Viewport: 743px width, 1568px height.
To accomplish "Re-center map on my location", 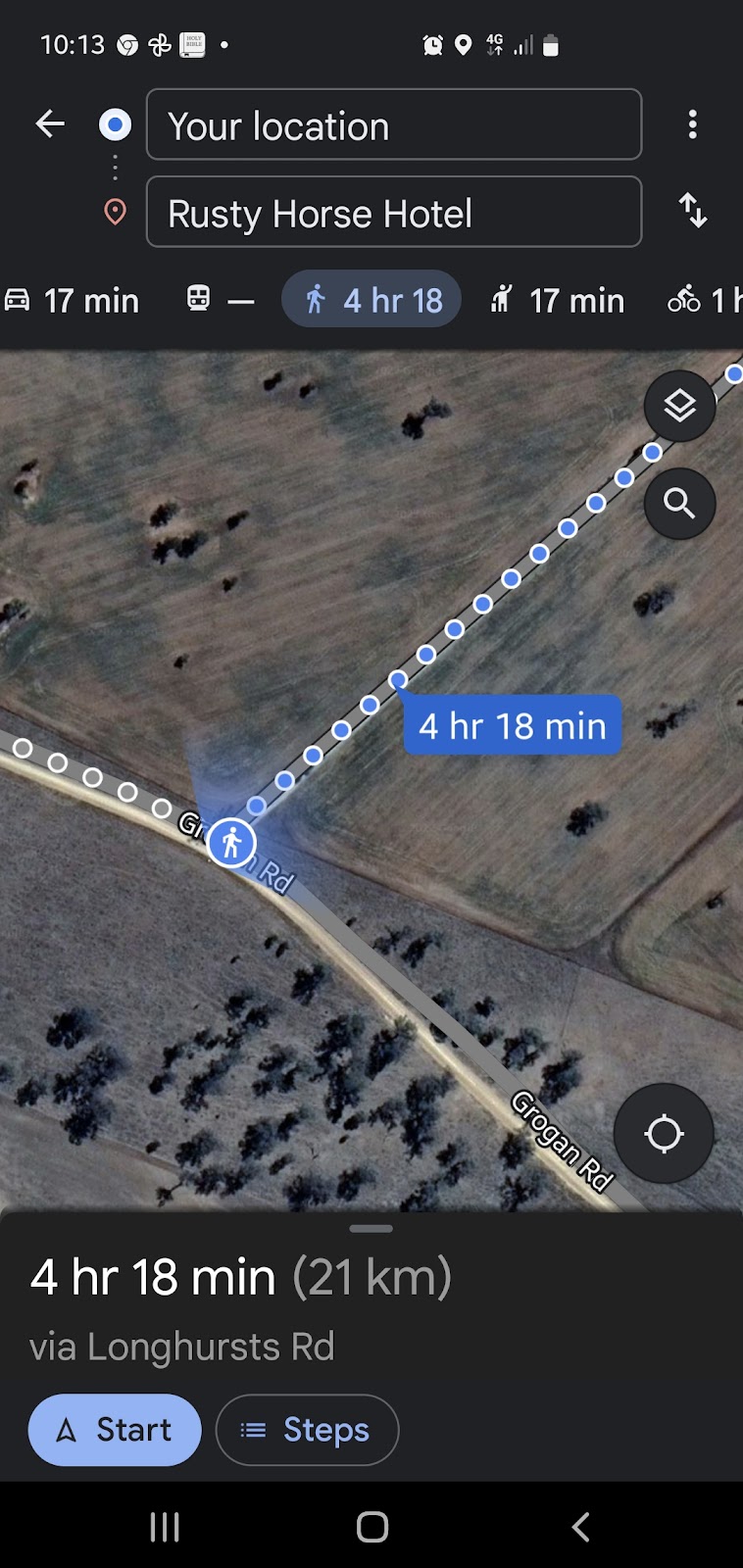I will (x=664, y=1134).
